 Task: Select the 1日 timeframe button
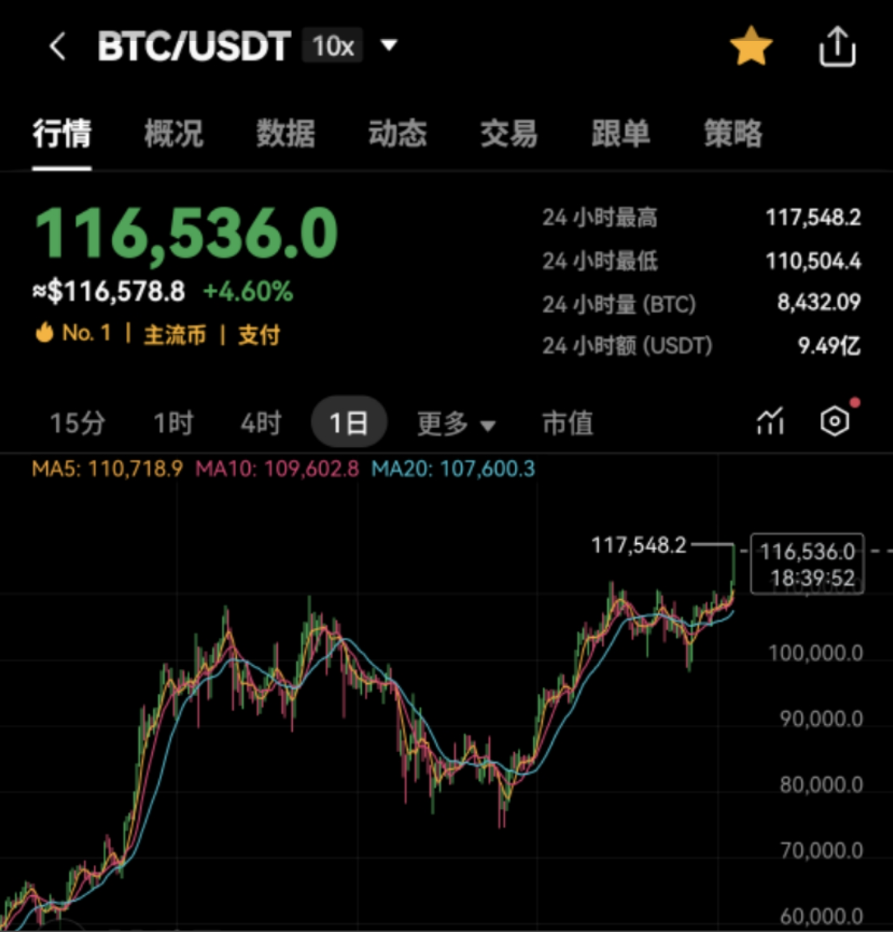(348, 422)
